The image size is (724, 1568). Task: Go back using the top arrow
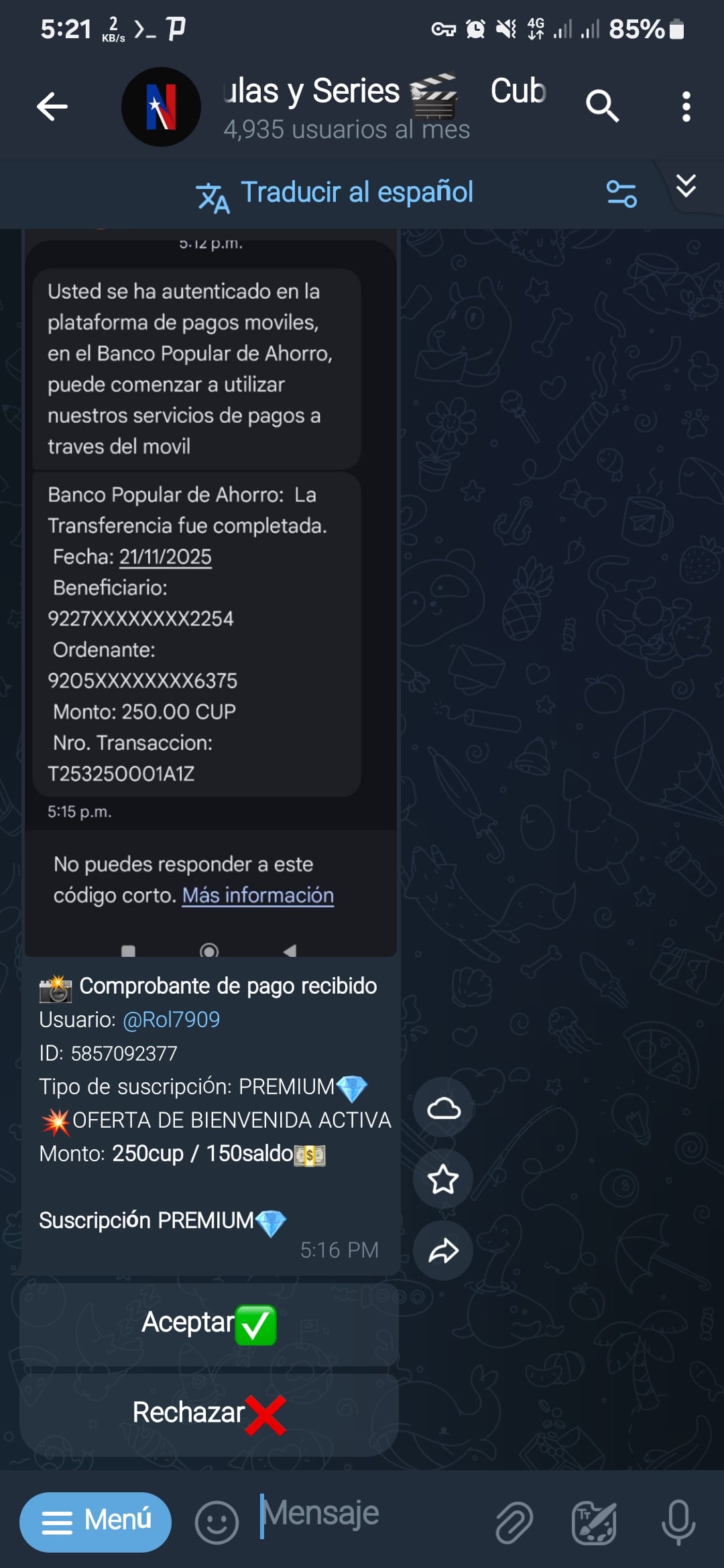pos(52,107)
